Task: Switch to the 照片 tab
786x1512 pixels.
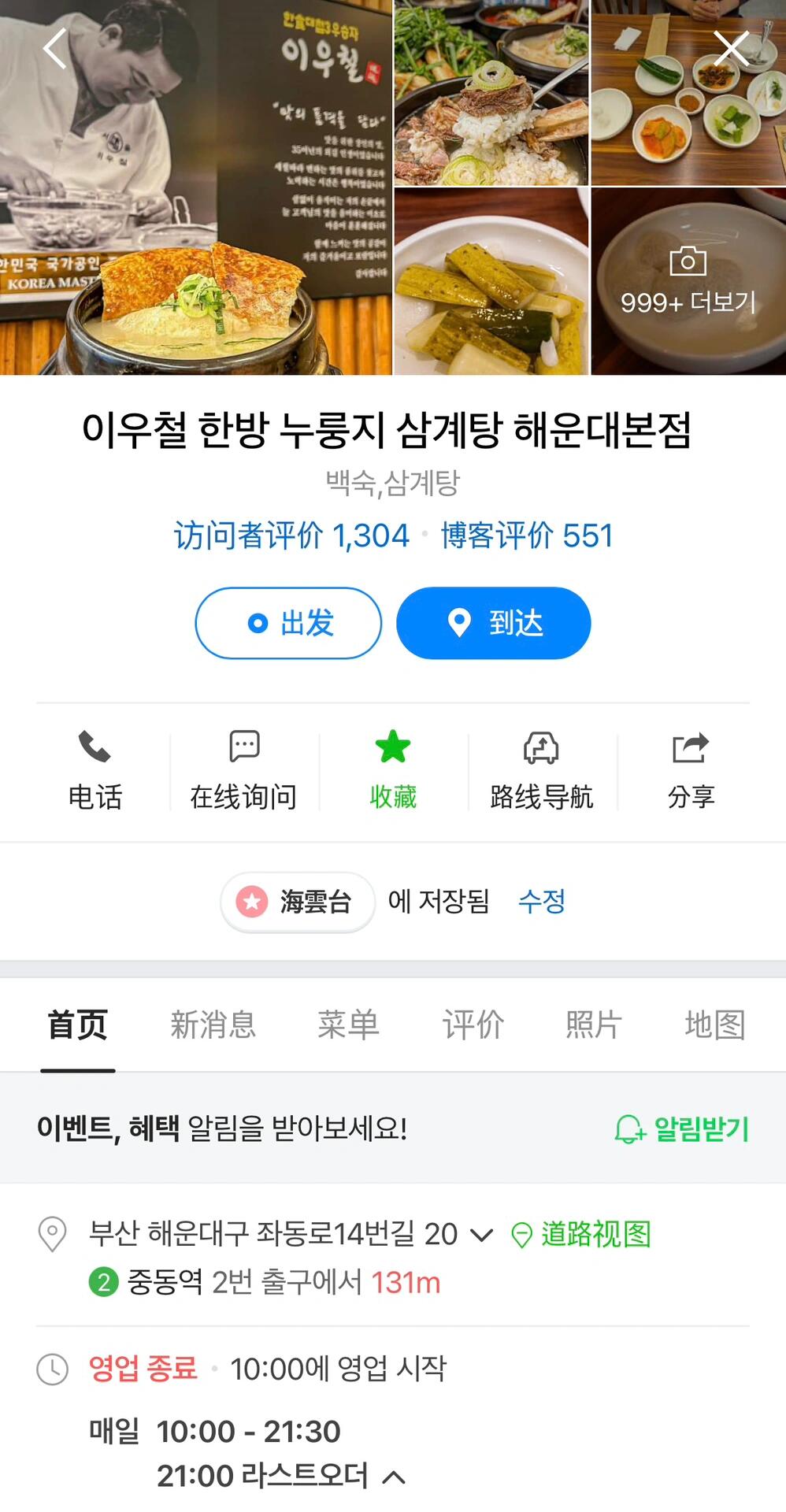Action: (594, 1025)
